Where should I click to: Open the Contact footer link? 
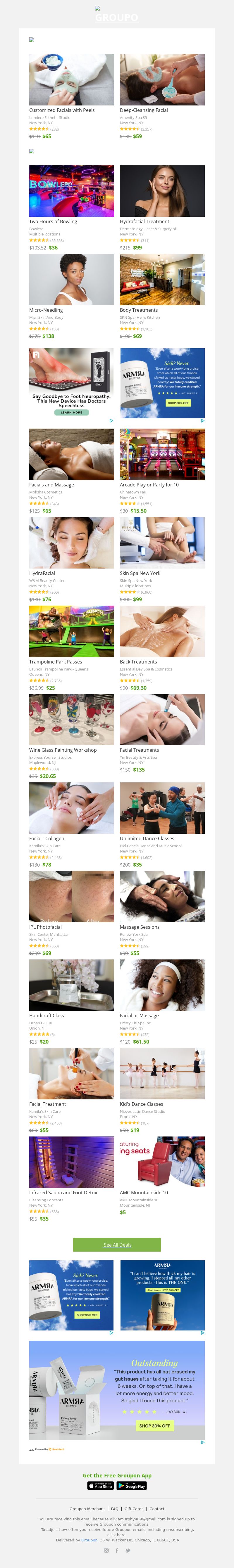click(156, 1509)
